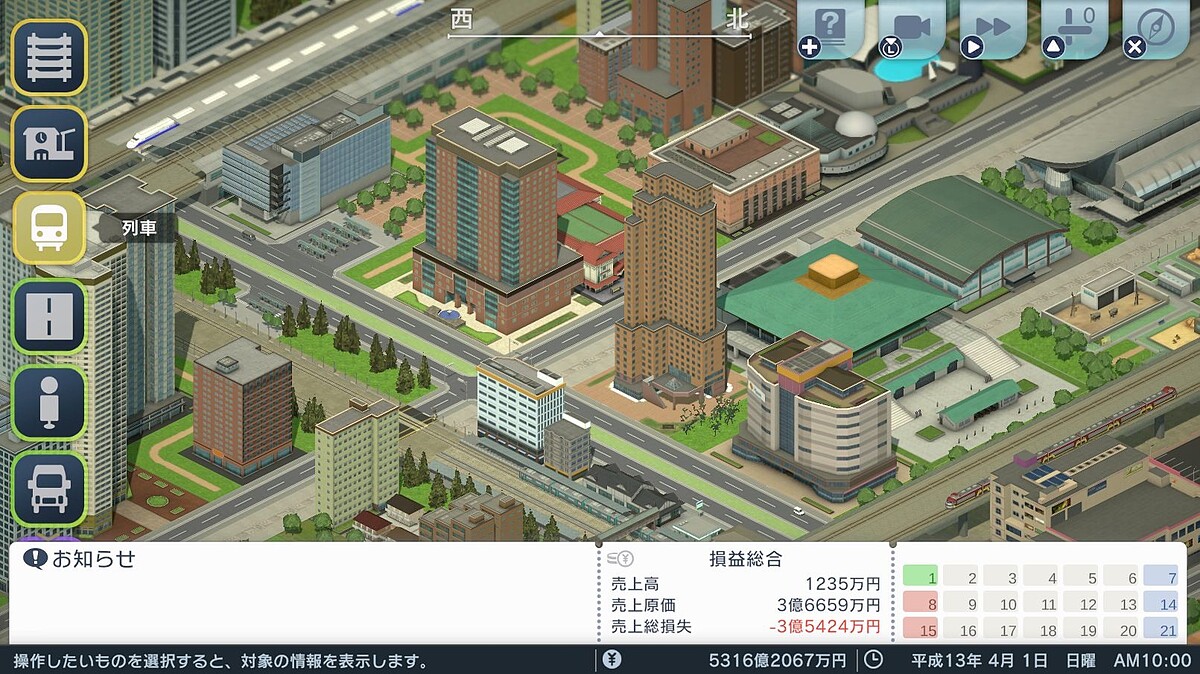
Task: Open the road construction menu
Action: (48, 316)
